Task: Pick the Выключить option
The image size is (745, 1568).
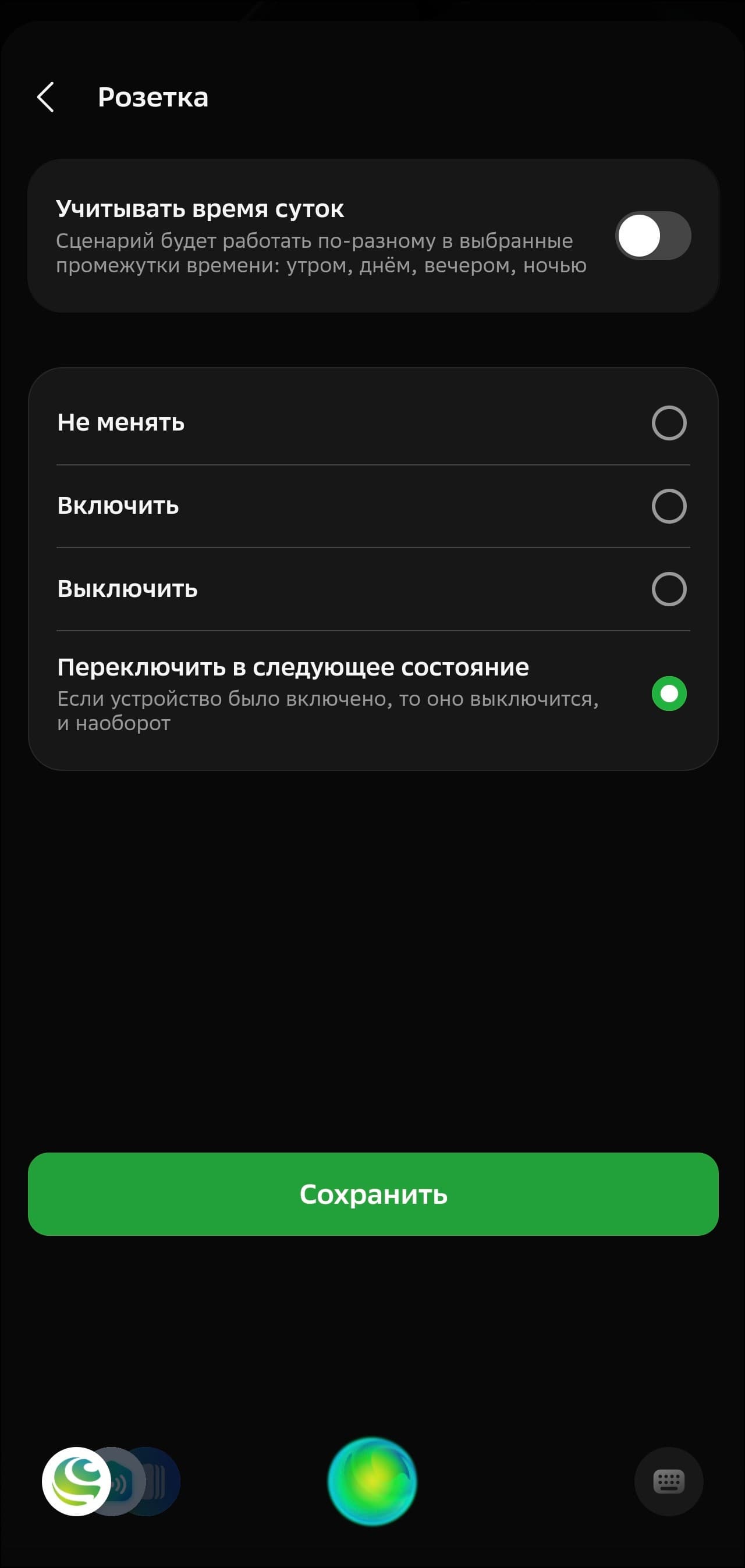Action: click(668, 589)
